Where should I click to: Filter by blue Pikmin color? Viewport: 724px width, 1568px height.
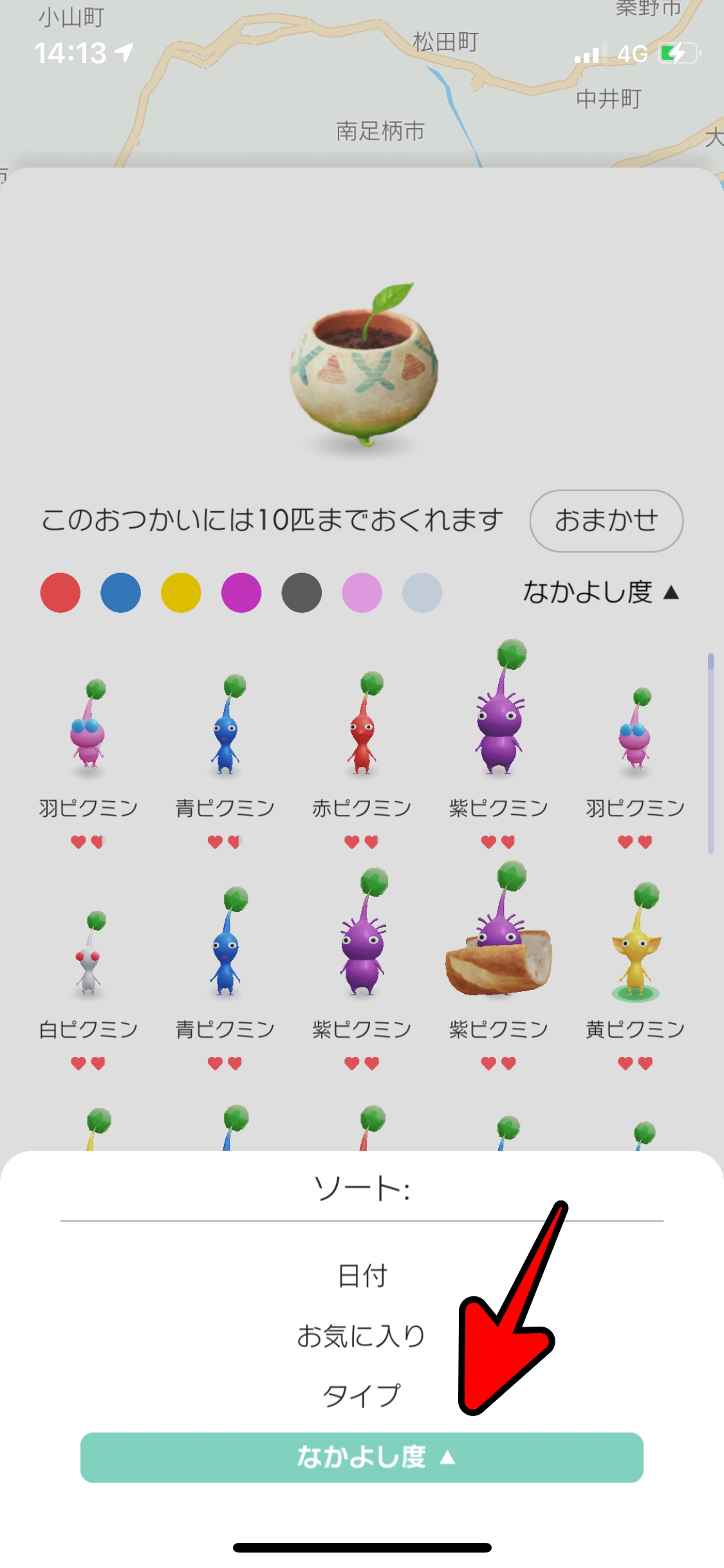click(120, 592)
